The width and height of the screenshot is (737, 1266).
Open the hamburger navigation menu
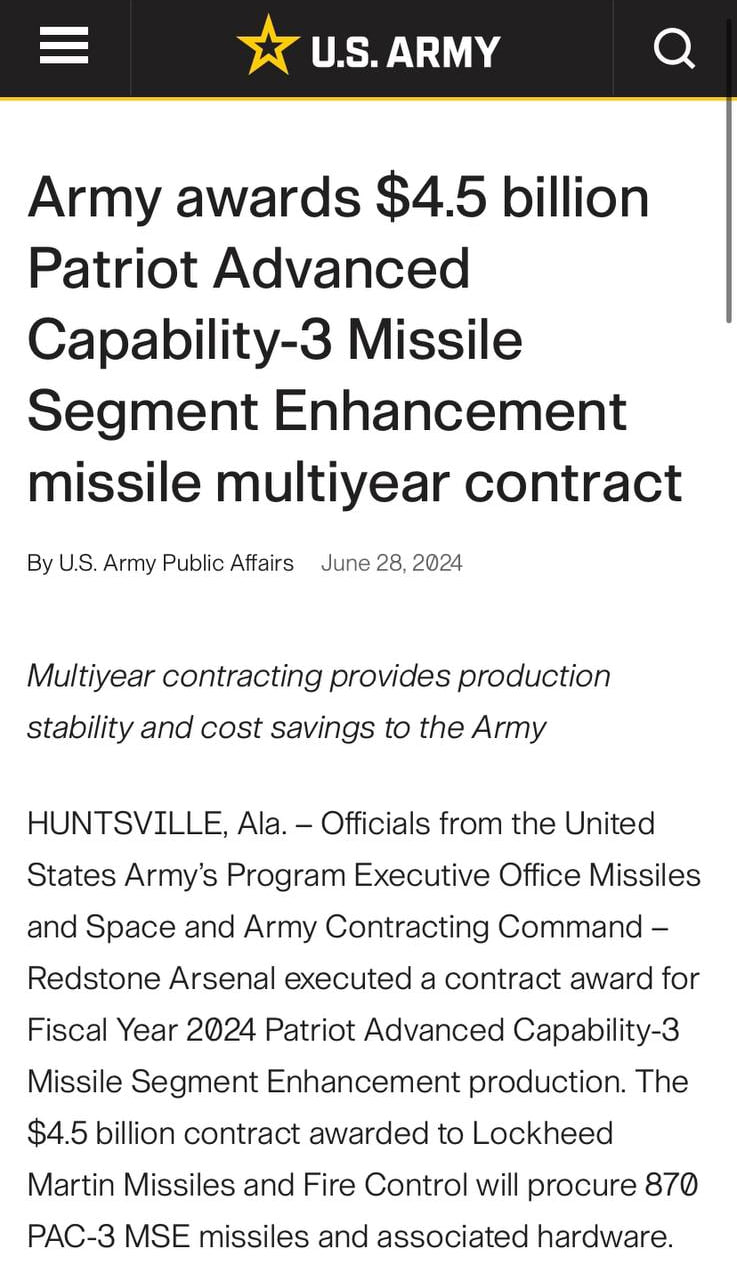[64, 47]
